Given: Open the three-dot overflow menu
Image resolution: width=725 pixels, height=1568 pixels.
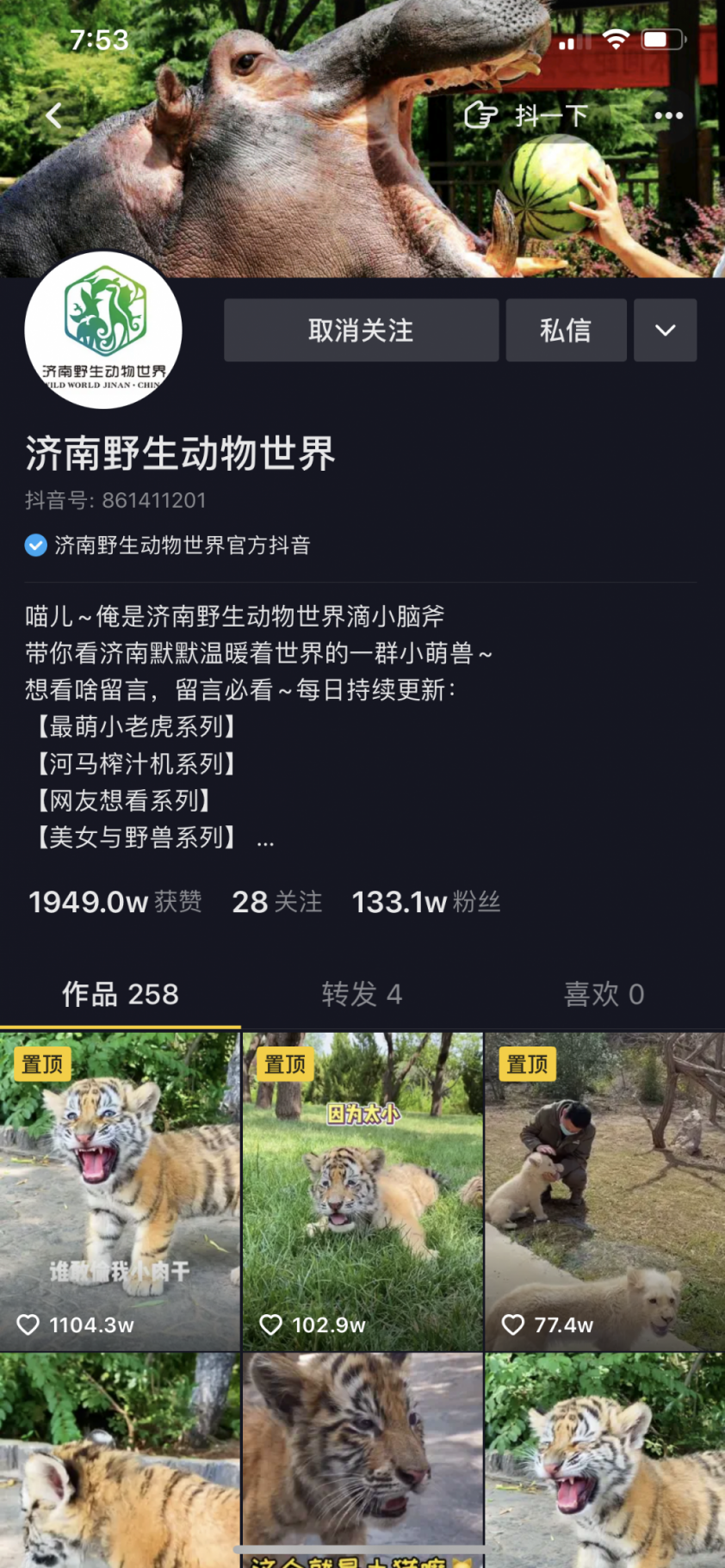Looking at the screenshot, I should 668,115.
